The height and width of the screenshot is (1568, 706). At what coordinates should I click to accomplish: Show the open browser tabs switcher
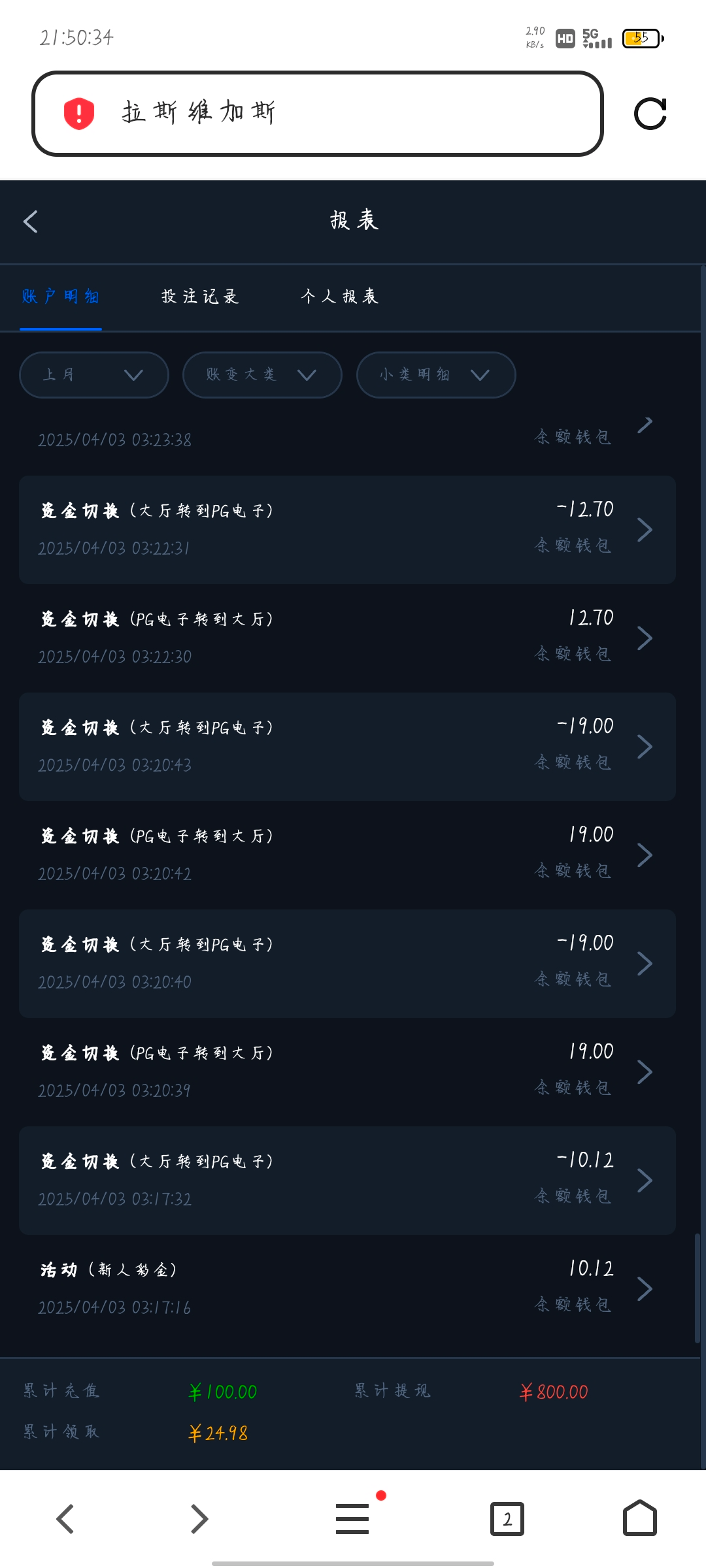pyautogui.click(x=507, y=1518)
